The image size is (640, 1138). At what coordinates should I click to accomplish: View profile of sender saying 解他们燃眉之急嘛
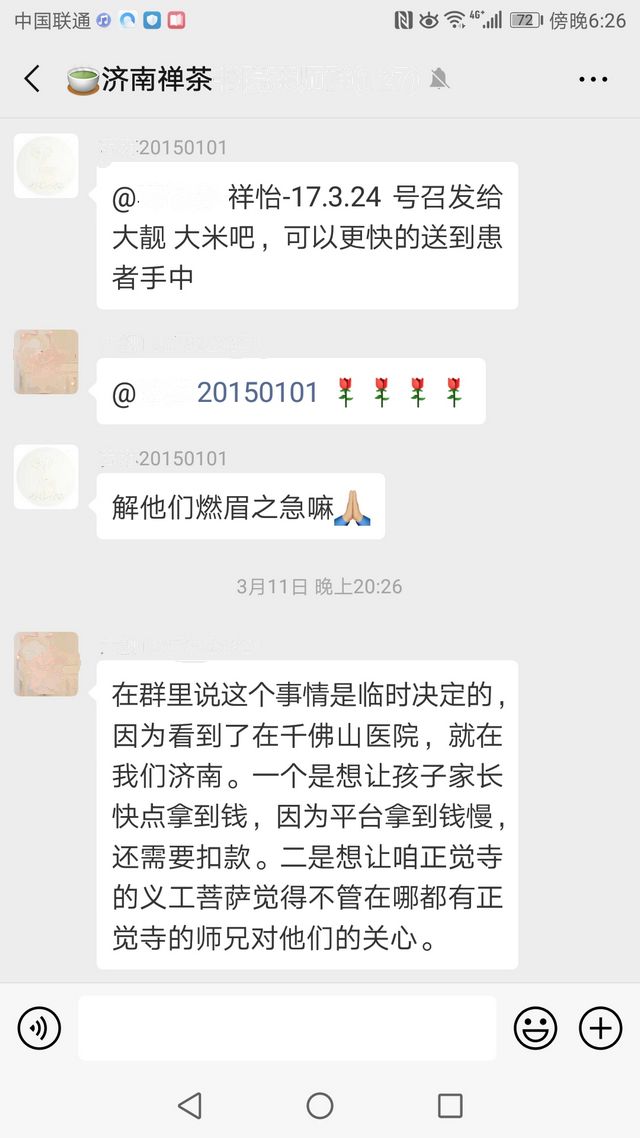click(x=46, y=477)
